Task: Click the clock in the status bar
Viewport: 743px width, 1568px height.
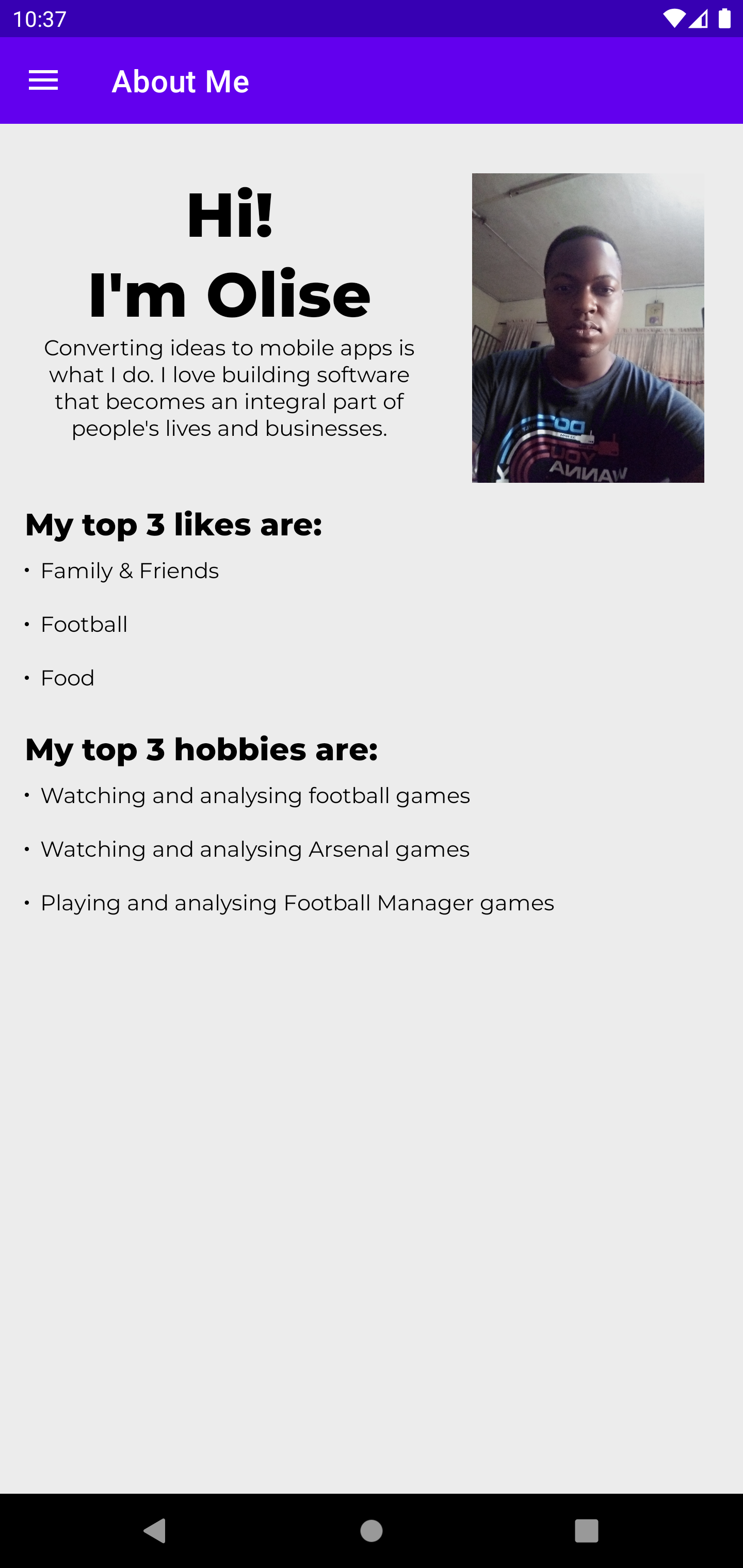Action: click(40, 18)
